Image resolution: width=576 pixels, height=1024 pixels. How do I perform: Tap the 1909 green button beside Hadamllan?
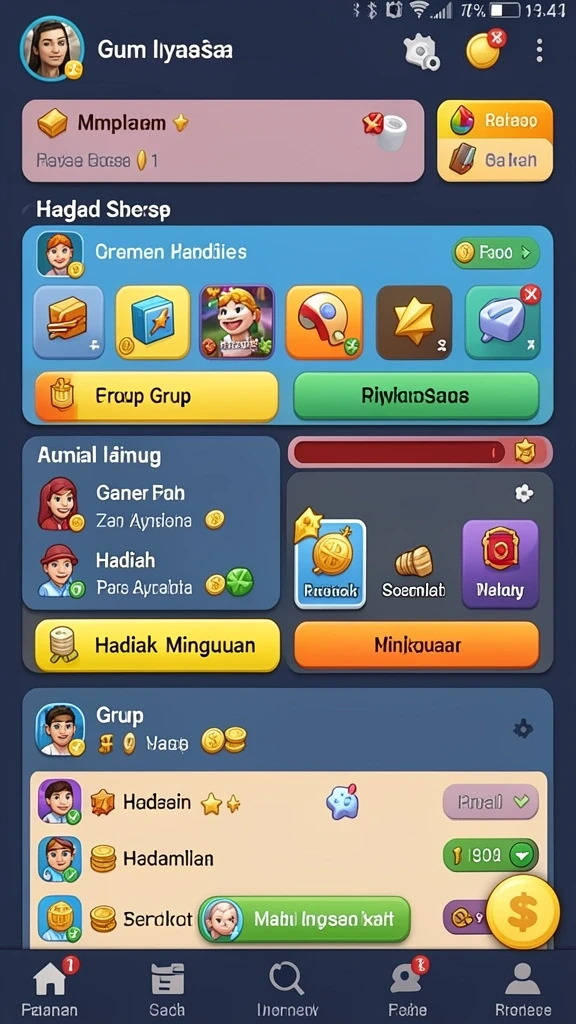click(491, 855)
